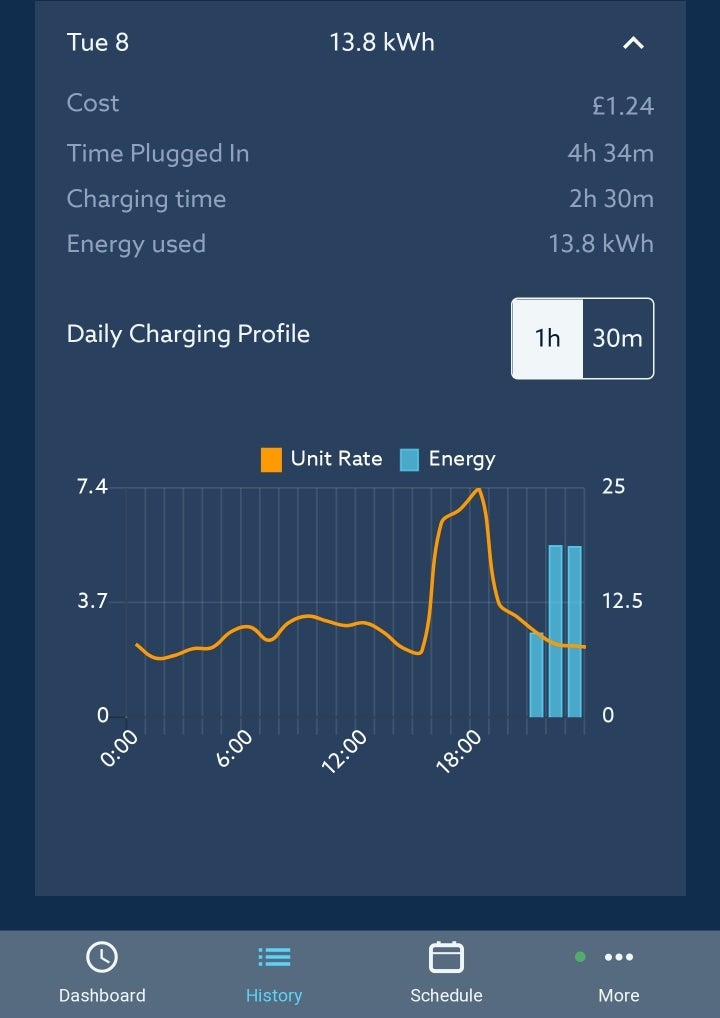Tap the More ellipsis icon
Image resolution: width=720 pixels, height=1018 pixels.
(x=618, y=959)
